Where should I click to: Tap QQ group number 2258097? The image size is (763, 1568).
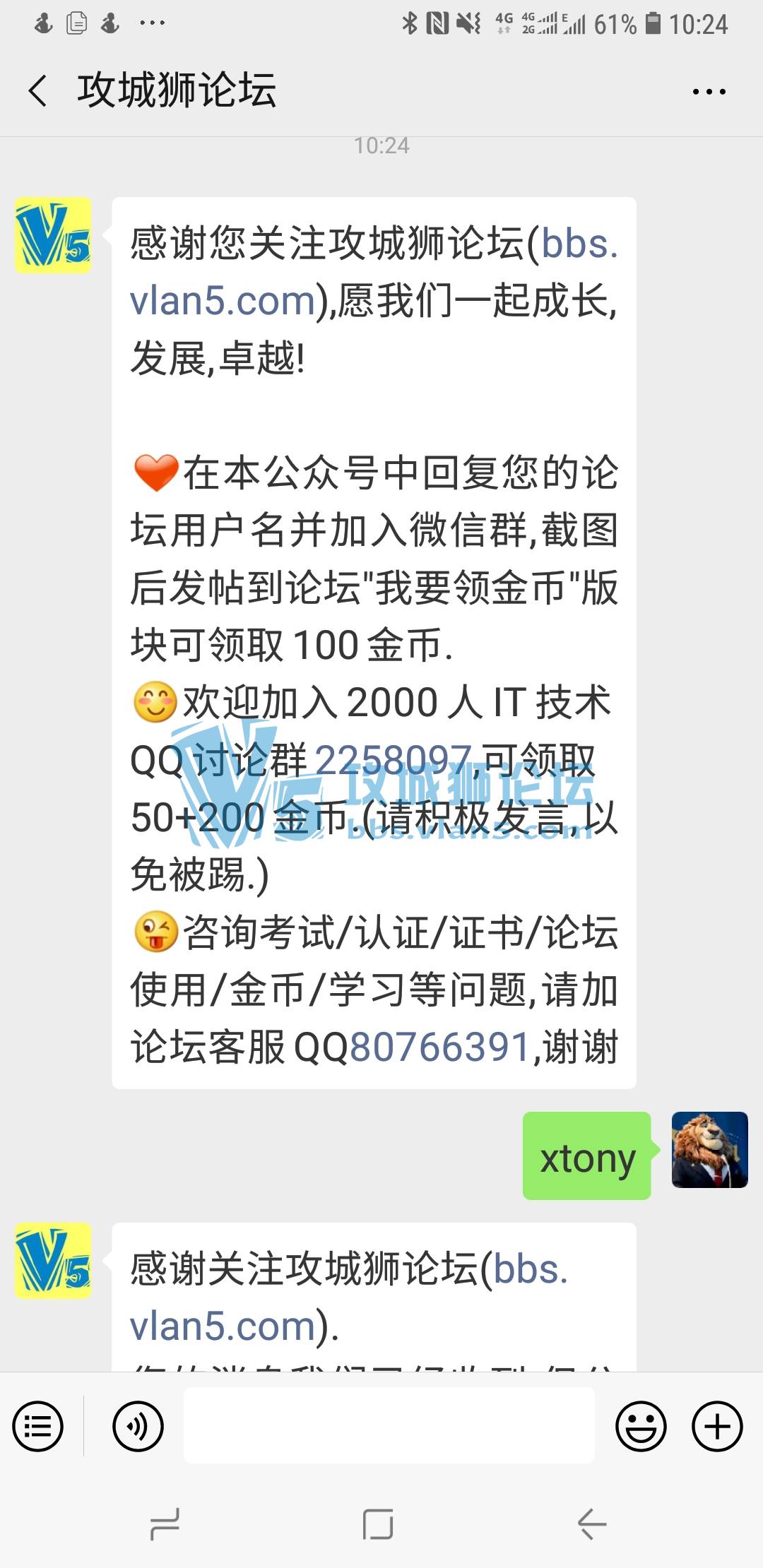392,761
